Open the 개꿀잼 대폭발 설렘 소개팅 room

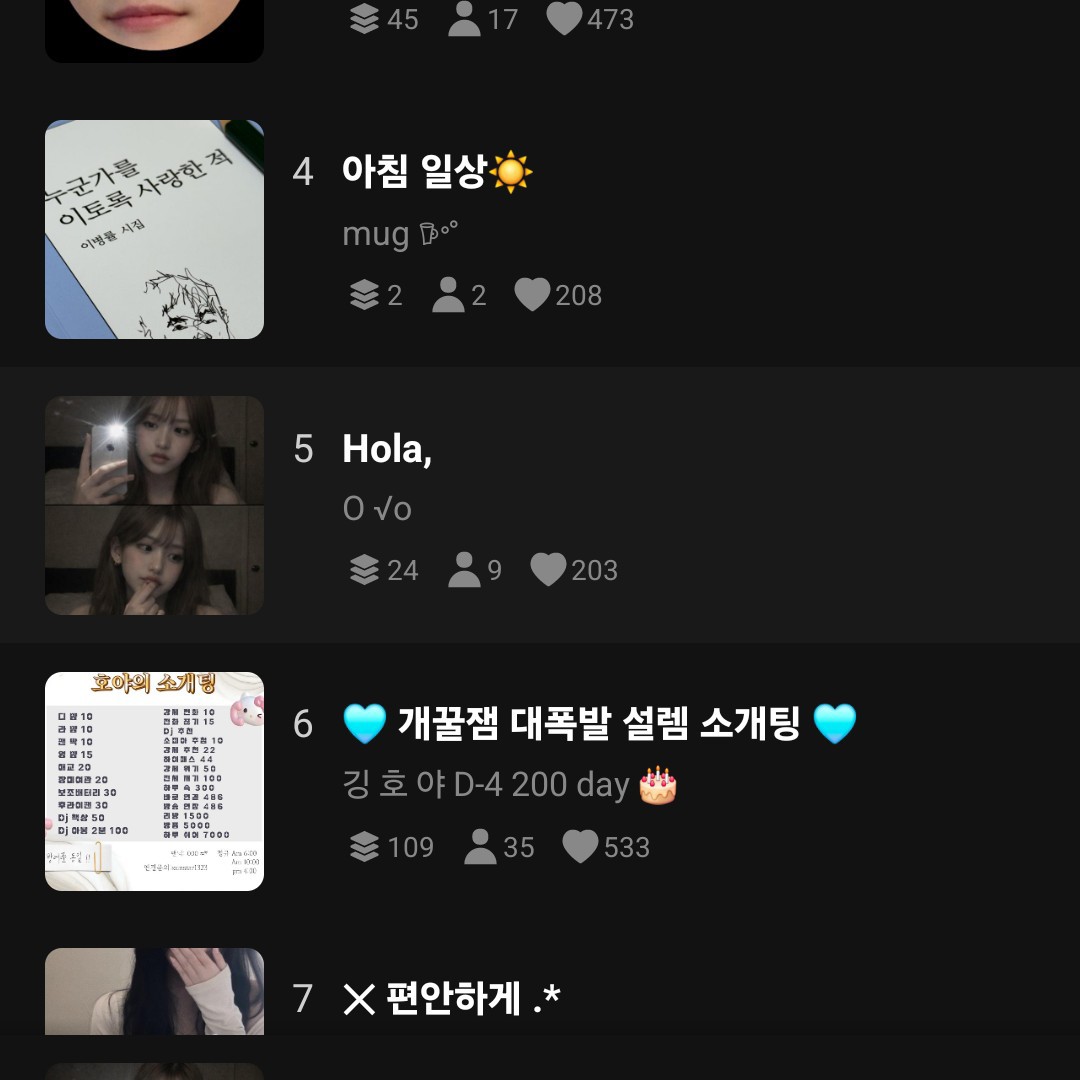[x=598, y=723]
